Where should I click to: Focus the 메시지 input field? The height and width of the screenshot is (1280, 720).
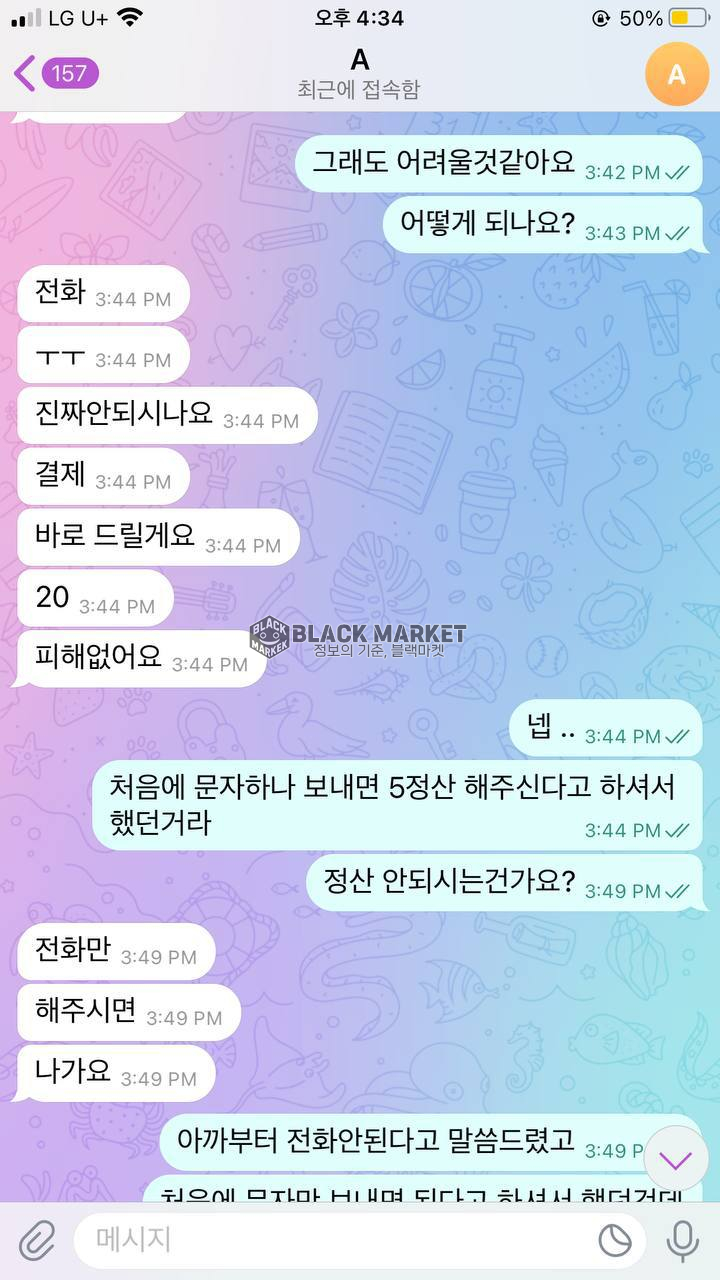tap(330, 1240)
